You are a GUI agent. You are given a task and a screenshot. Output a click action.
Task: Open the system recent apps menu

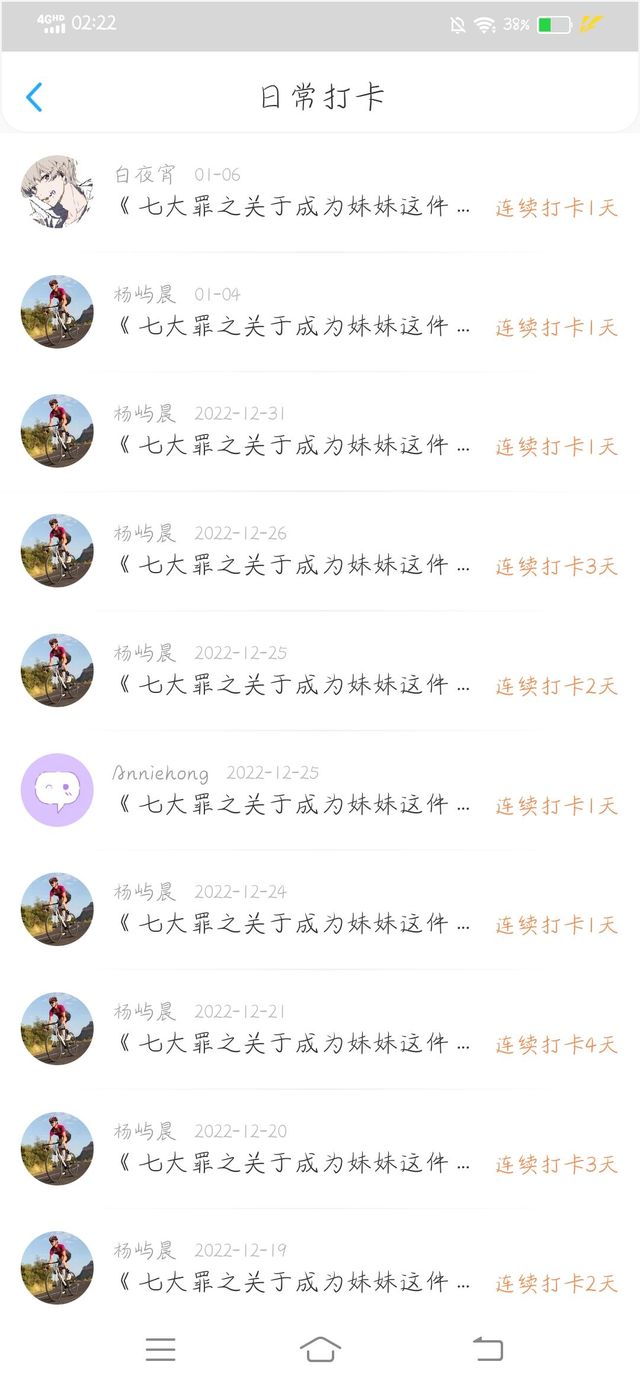pos(160,1349)
